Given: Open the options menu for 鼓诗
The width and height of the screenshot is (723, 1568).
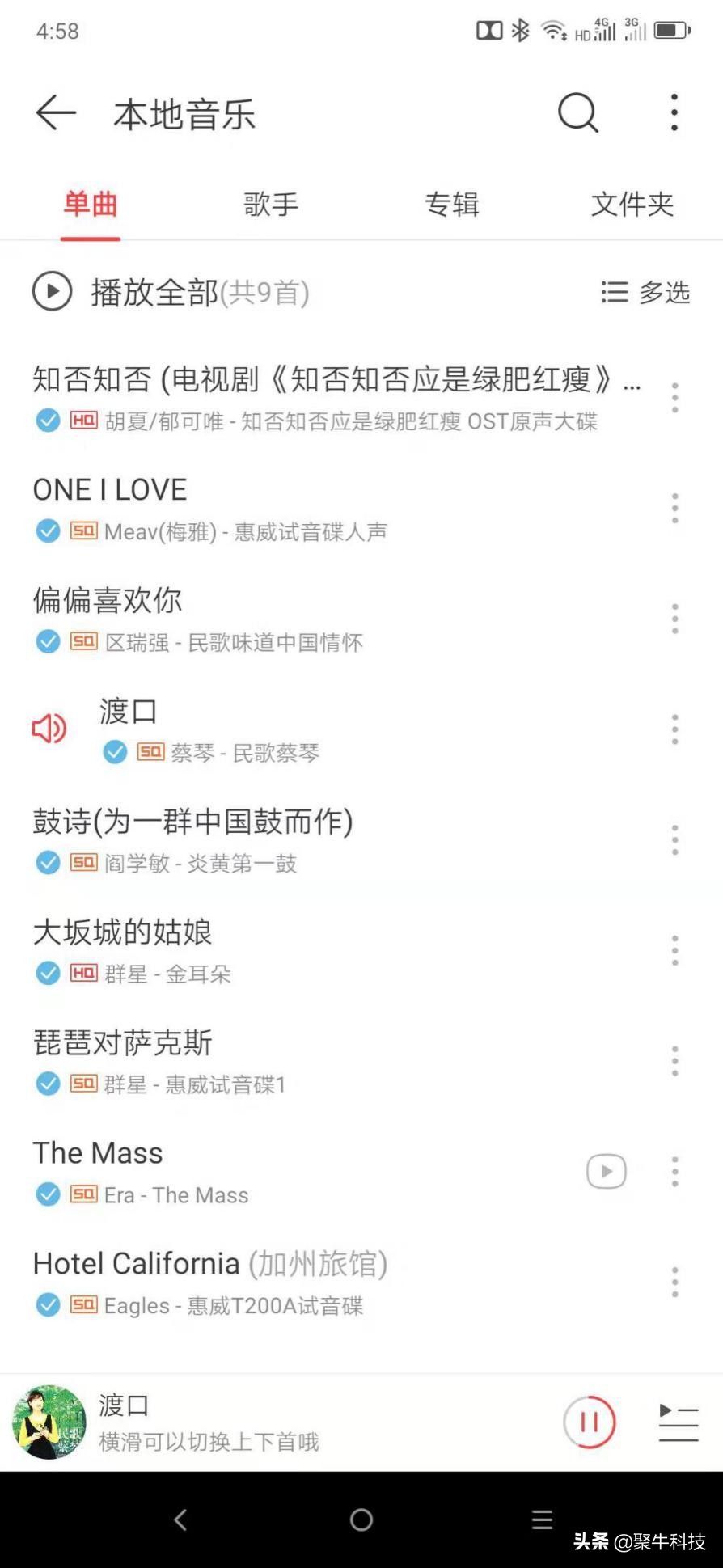Looking at the screenshot, I should (x=675, y=839).
